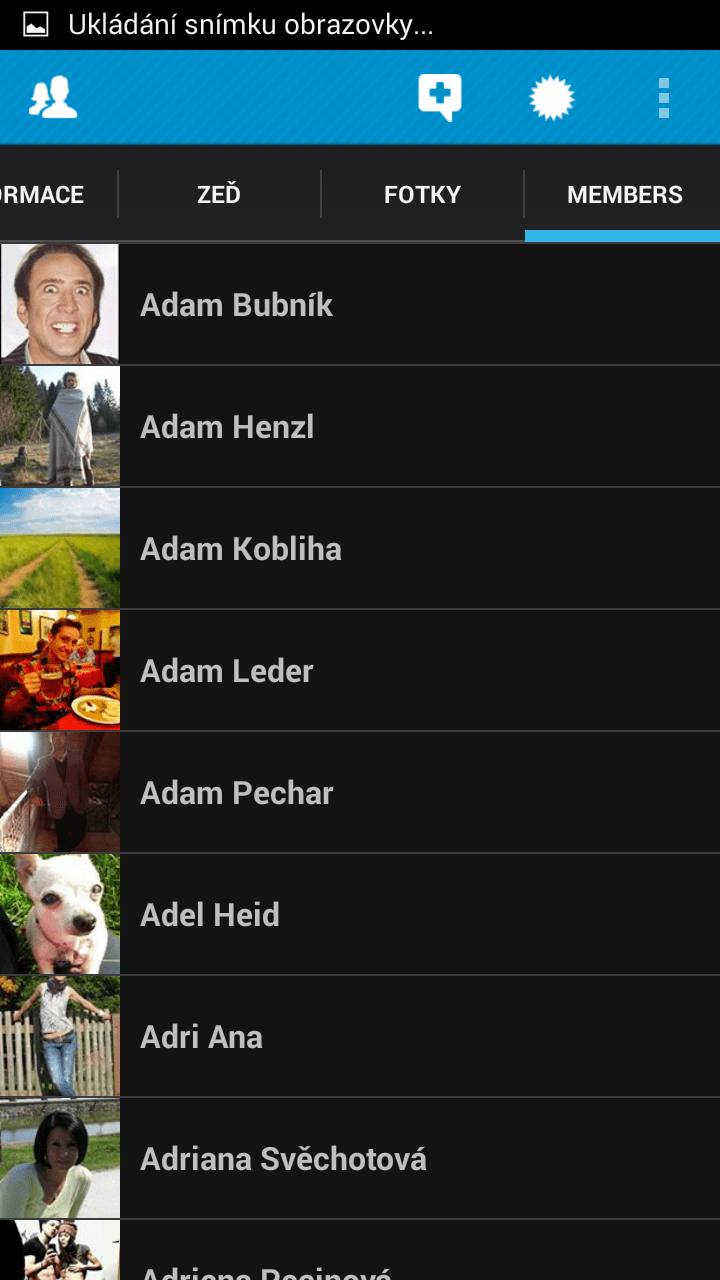Open the starburst badge icon
This screenshot has width=720, height=1280.
[x=552, y=98]
